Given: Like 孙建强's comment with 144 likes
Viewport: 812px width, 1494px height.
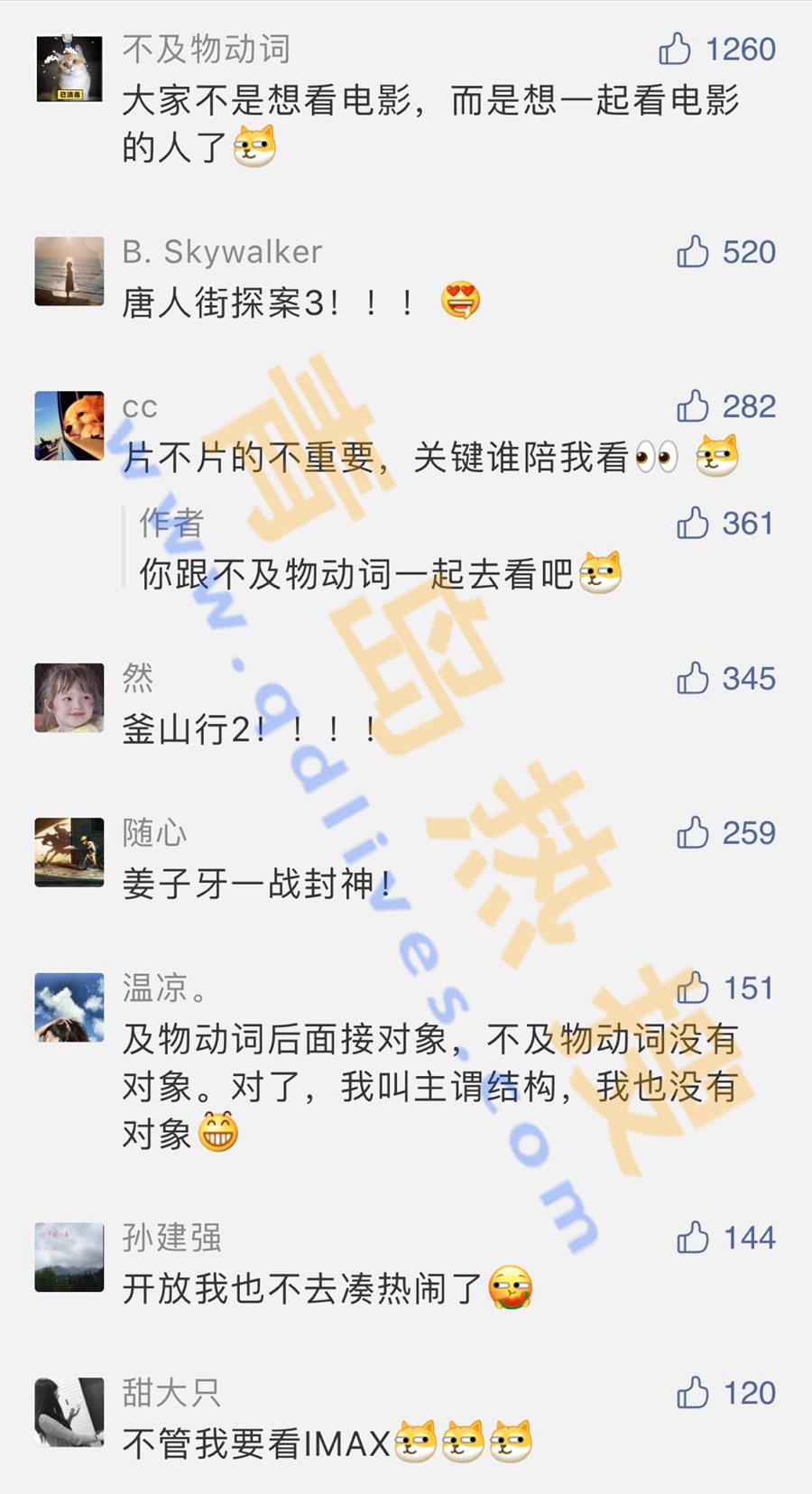Looking at the screenshot, I should click(x=692, y=1237).
